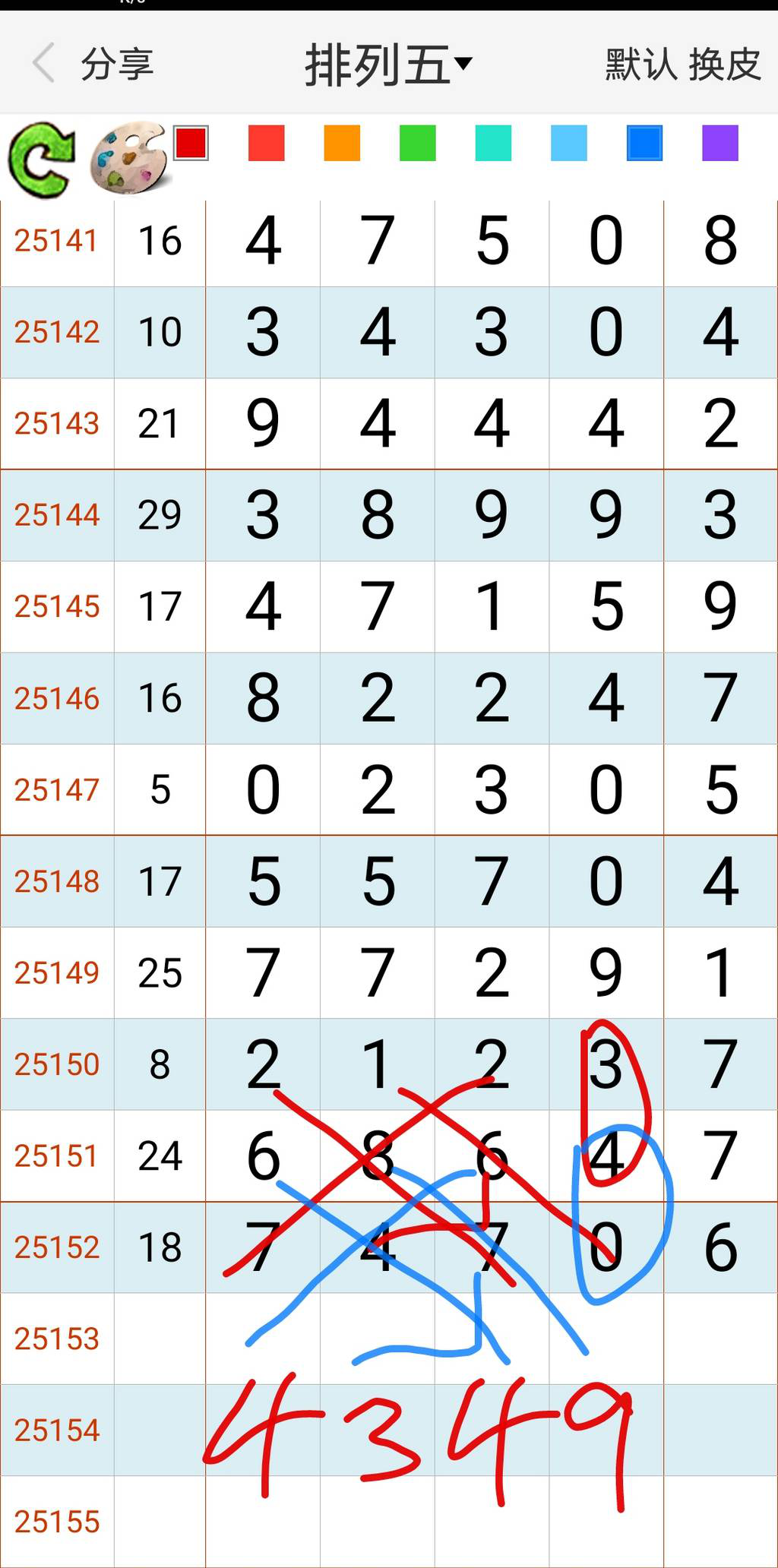Open the paint palette icon
The image size is (778, 1568).
(129, 157)
